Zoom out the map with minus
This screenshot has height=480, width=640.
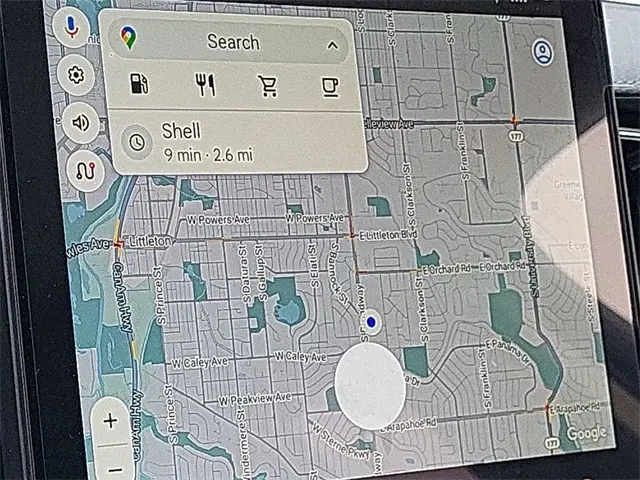tap(116, 468)
